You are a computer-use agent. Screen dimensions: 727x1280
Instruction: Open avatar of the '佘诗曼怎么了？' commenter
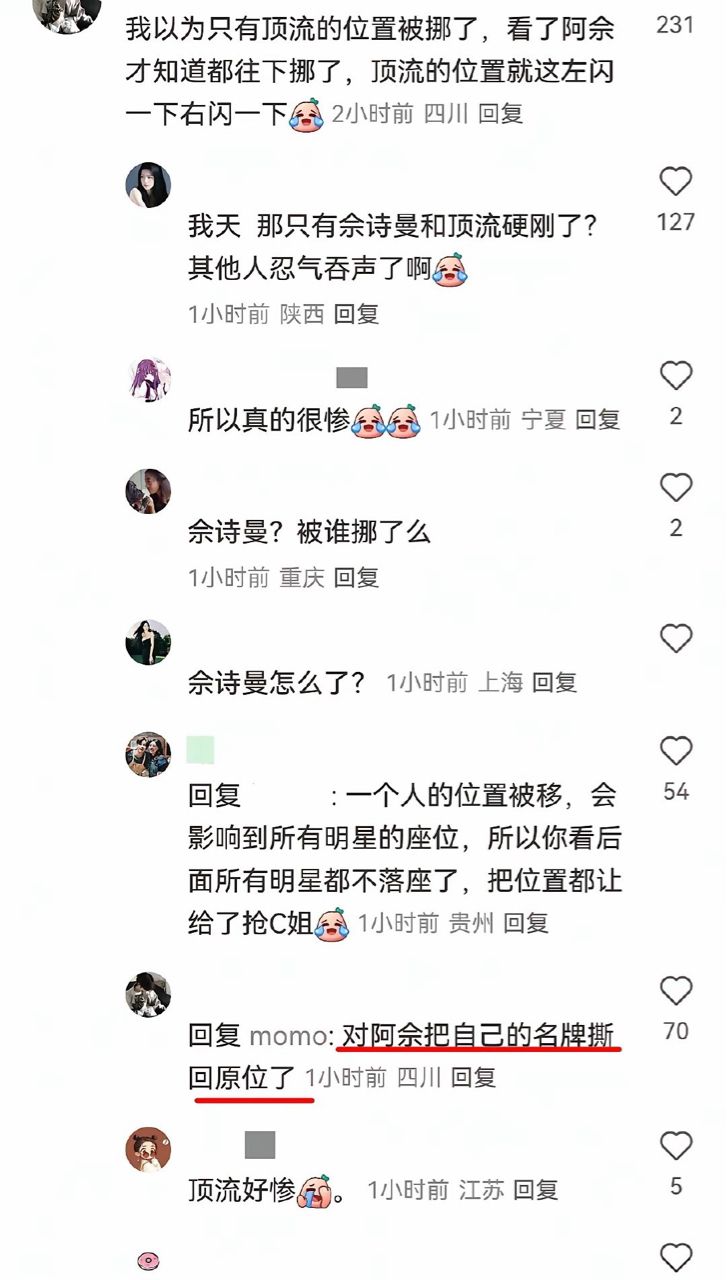[148, 642]
